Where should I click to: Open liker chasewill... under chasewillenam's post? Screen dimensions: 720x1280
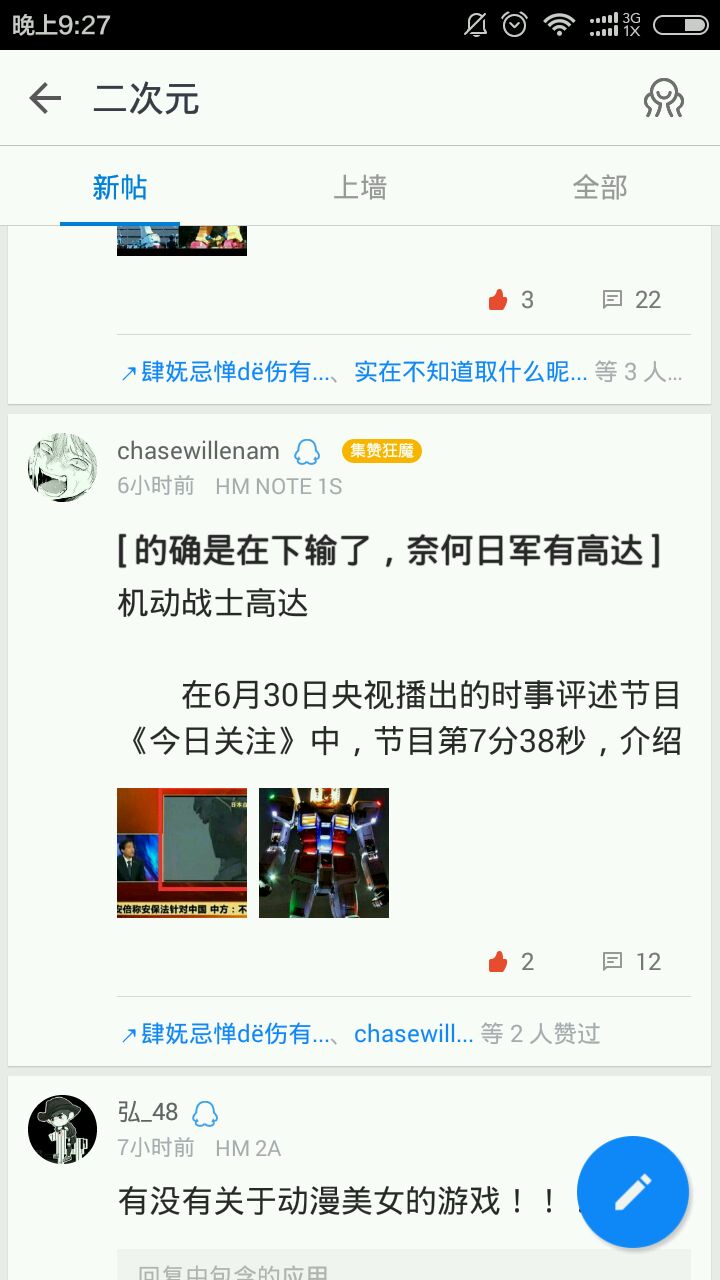tap(414, 1033)
